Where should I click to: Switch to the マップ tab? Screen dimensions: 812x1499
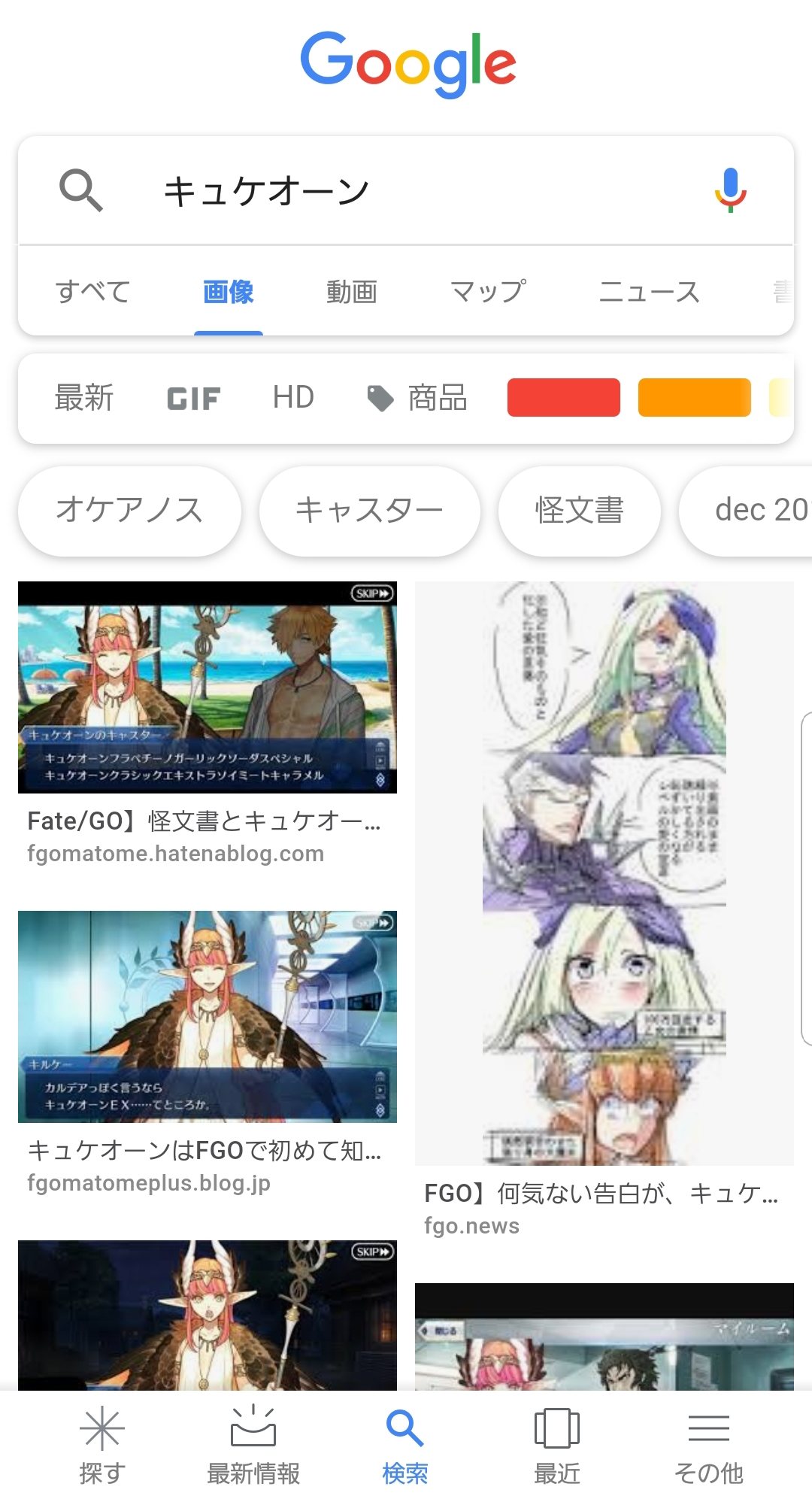pos(487,291)
